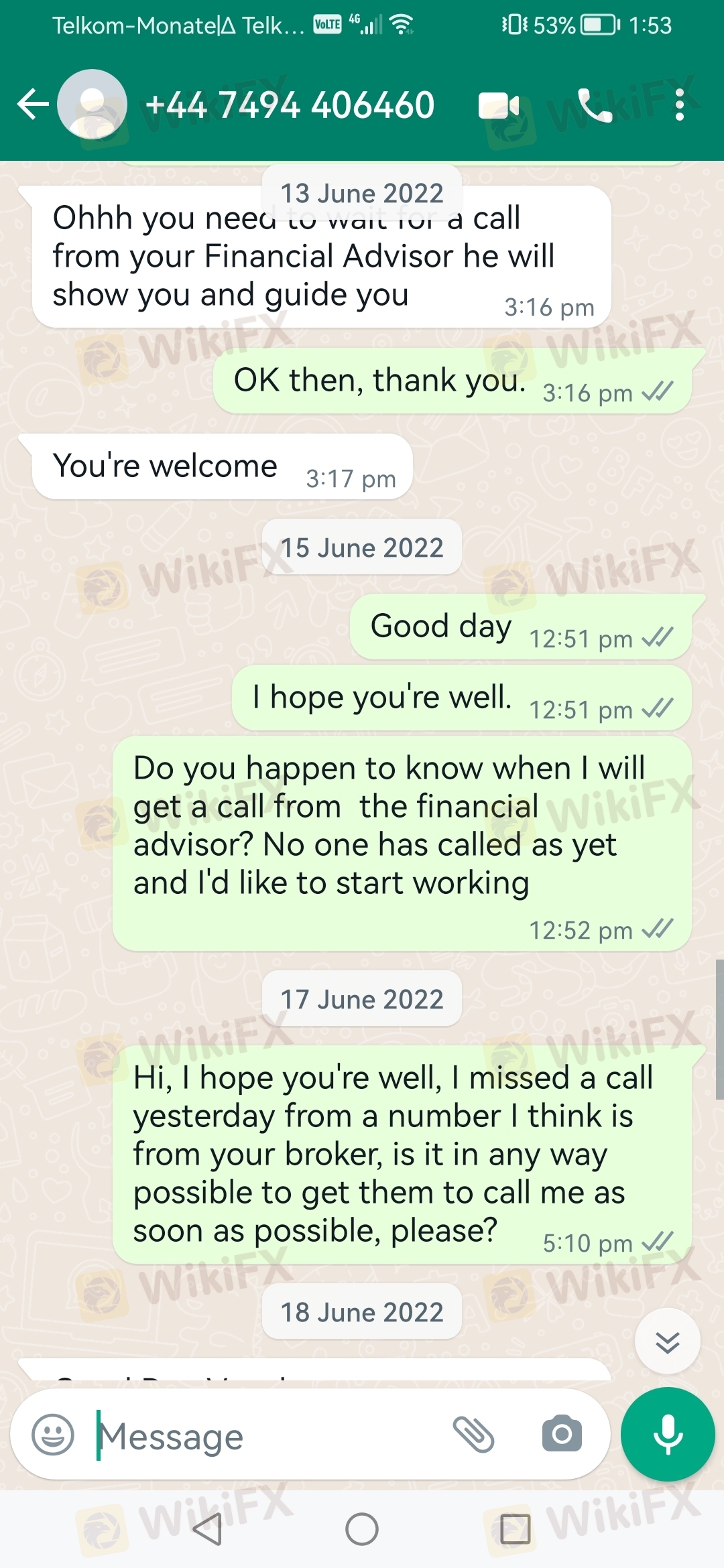Open the overflow menu in the chat header
This screenshot has height=1568, width=724.
point(680,105)
